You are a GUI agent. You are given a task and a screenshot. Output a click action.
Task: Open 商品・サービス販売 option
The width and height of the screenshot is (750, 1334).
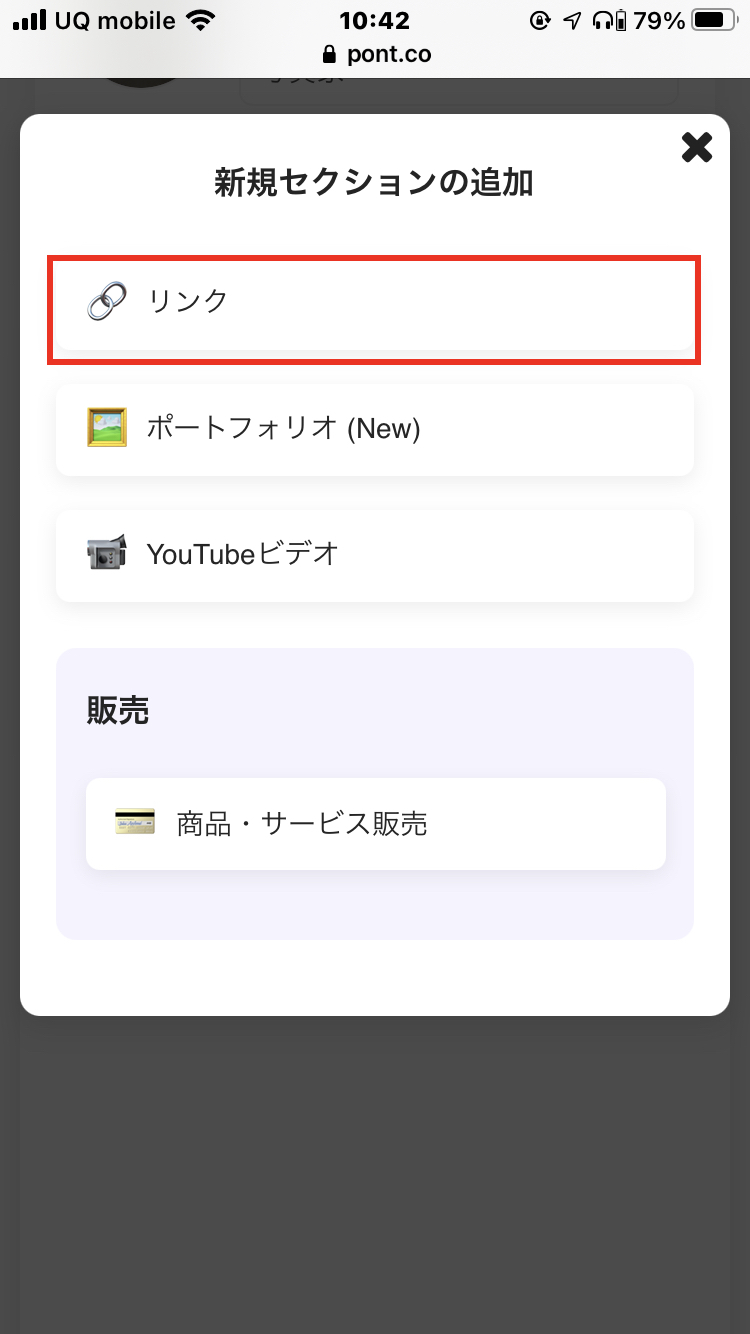376,824
